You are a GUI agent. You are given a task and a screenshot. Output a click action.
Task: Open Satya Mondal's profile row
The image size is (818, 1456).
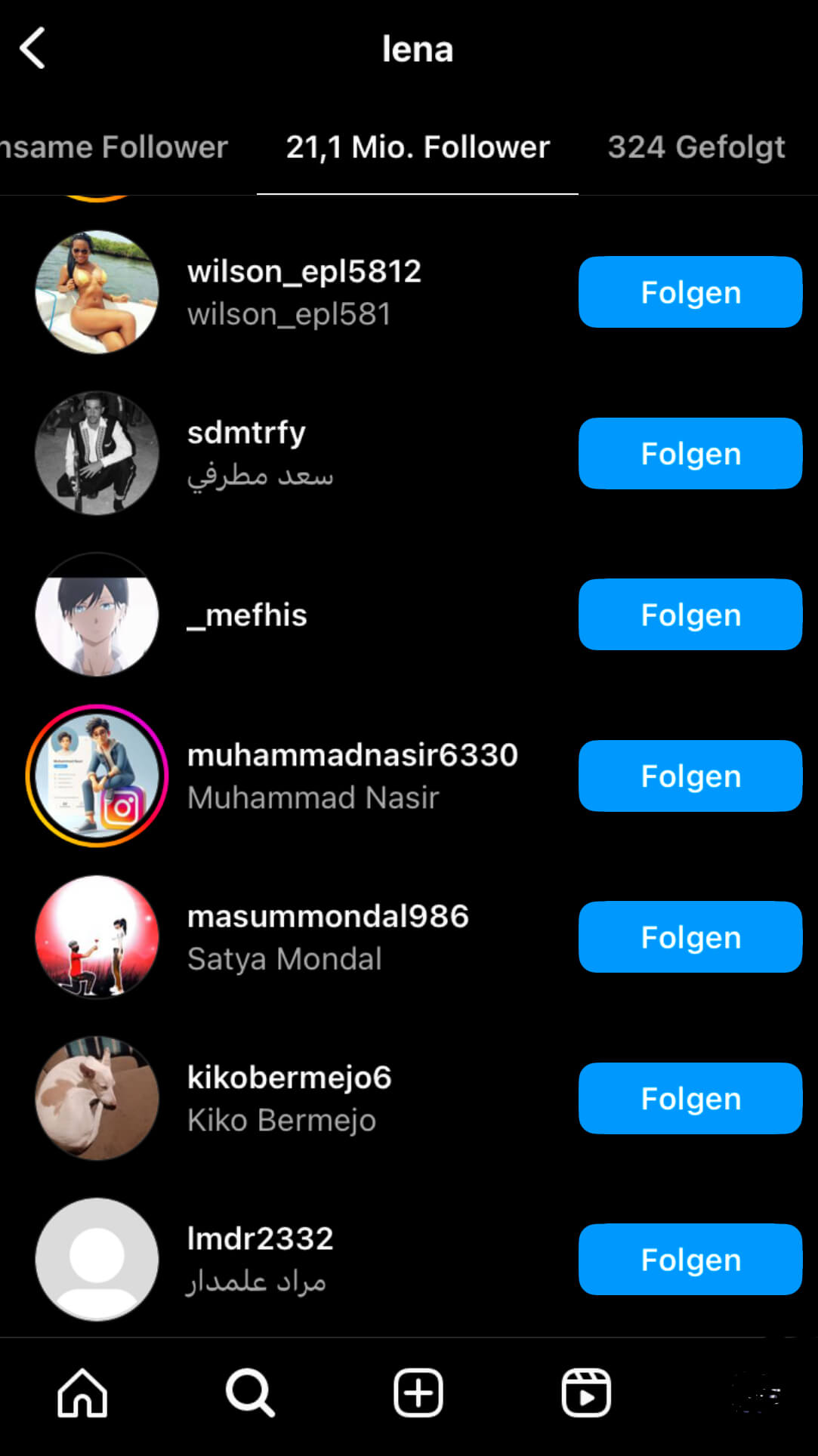coord(295,937)
